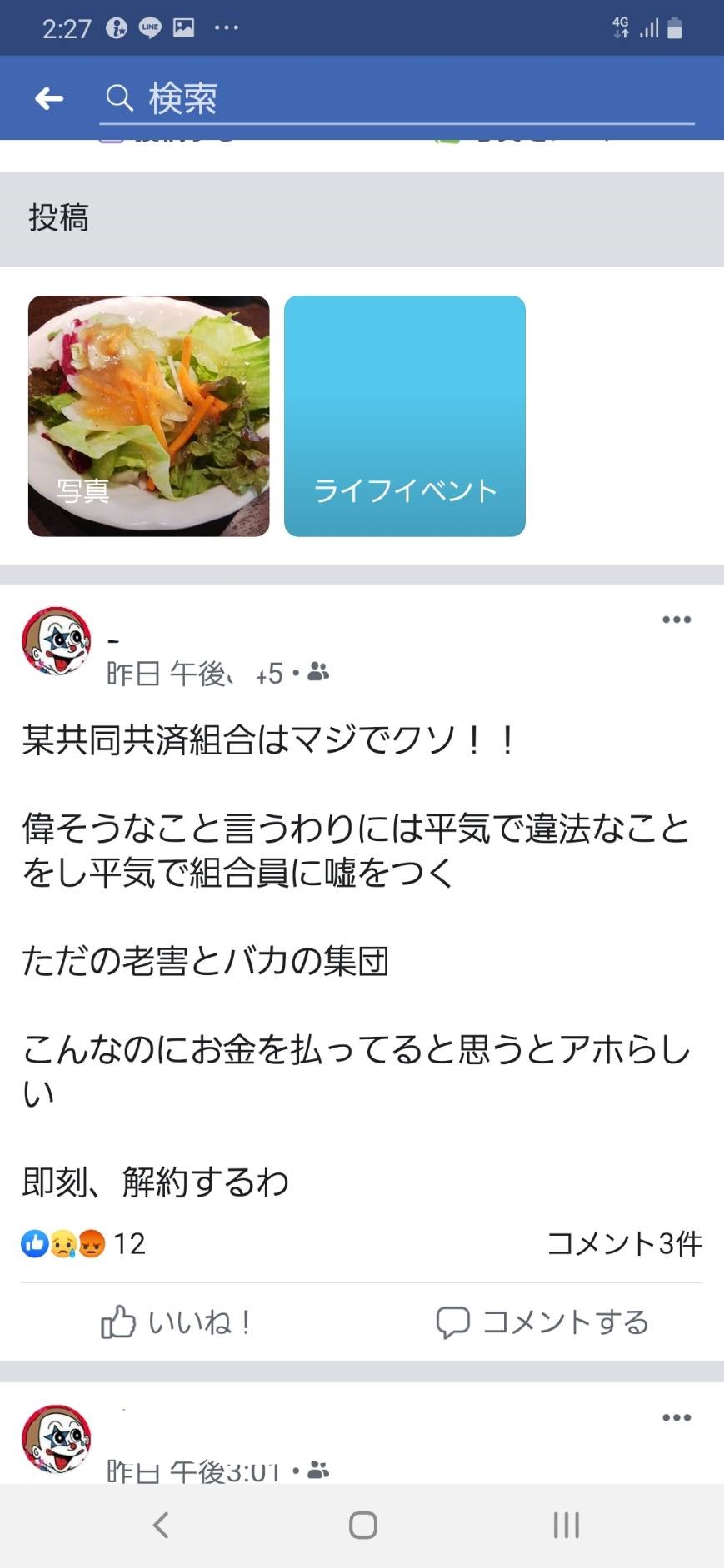Open the ライフイベント tile
Image resolution: width=724 pixels, height=1568 pixels.
(405, 416)
